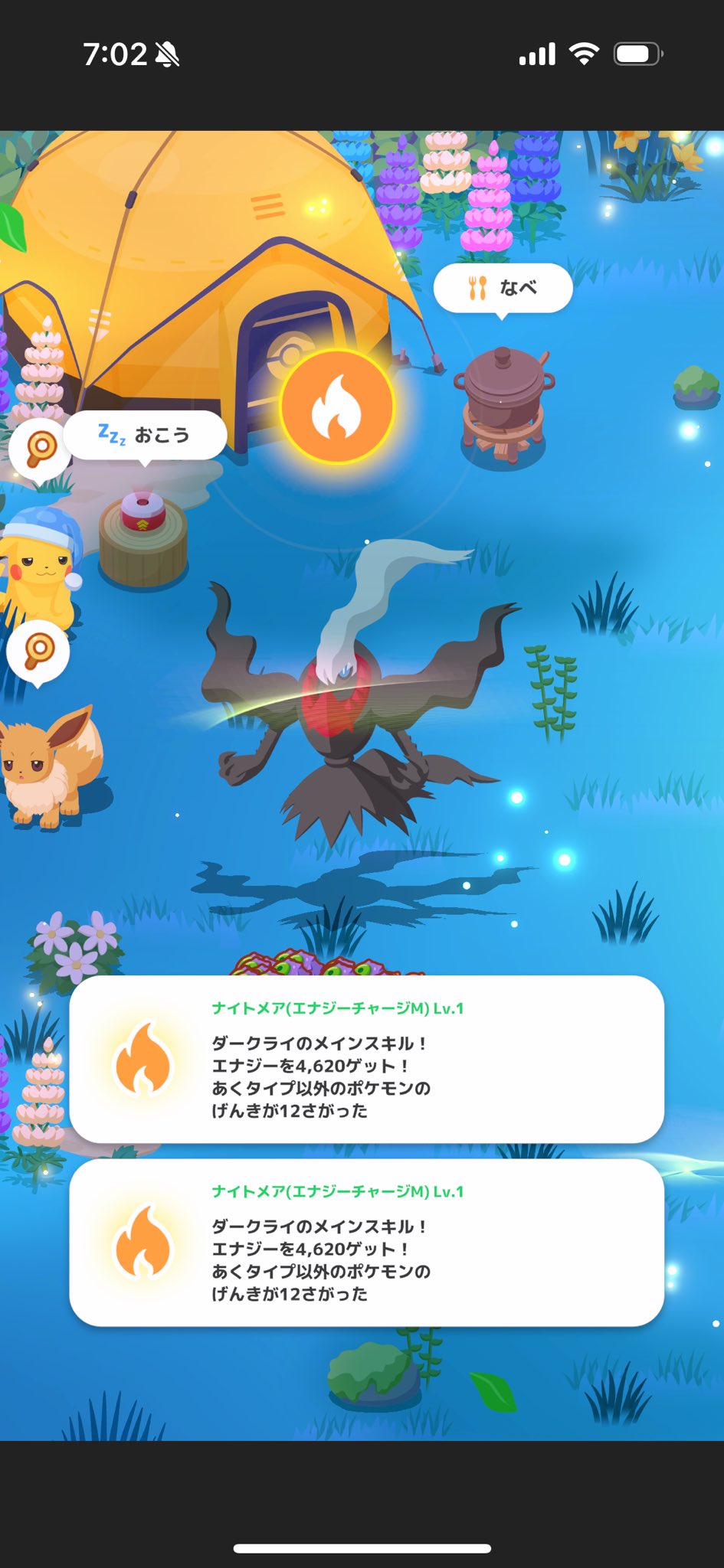
Task: Tap the orange flame skill button
Action: pyautogui.click(x=337, y=407)
